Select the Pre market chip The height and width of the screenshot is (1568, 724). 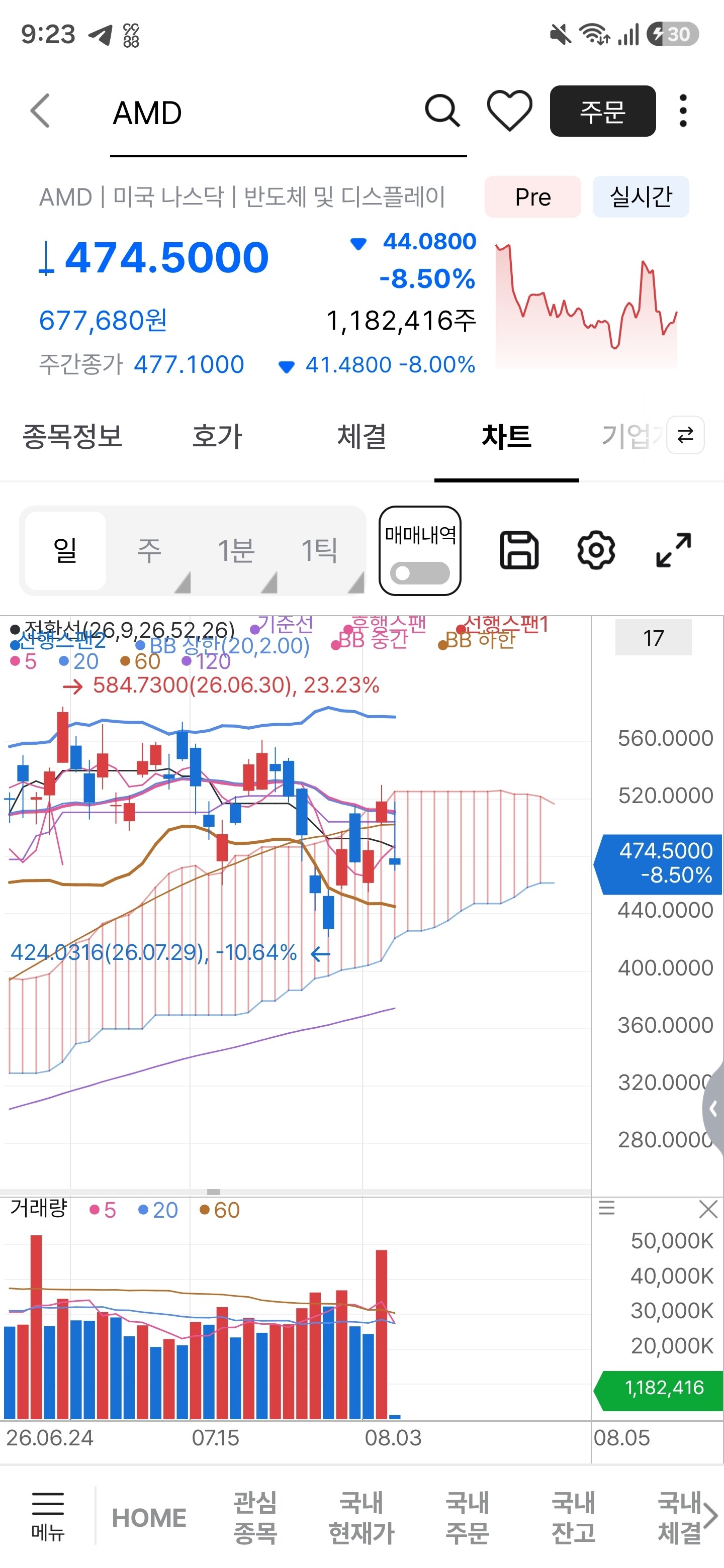tap(533, 197)
